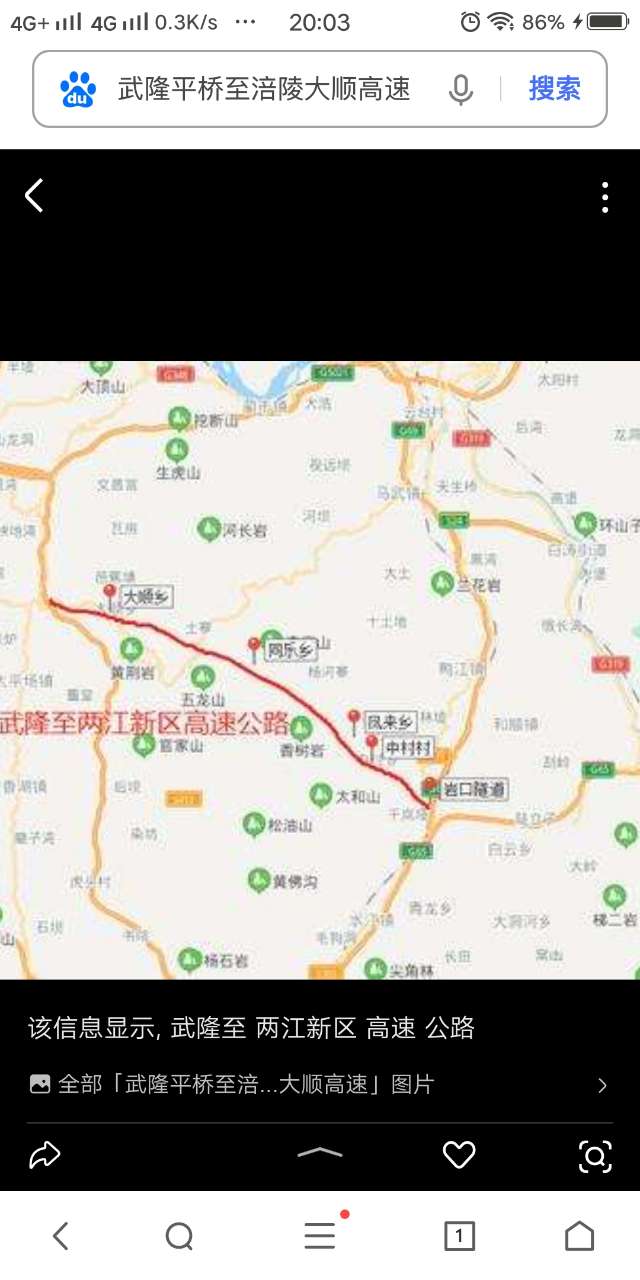Image resolution: width=640 pixels, height=1280 pixels.
Task: Open the tab switcher showing 1
Action: click(x=459, y=1237)
